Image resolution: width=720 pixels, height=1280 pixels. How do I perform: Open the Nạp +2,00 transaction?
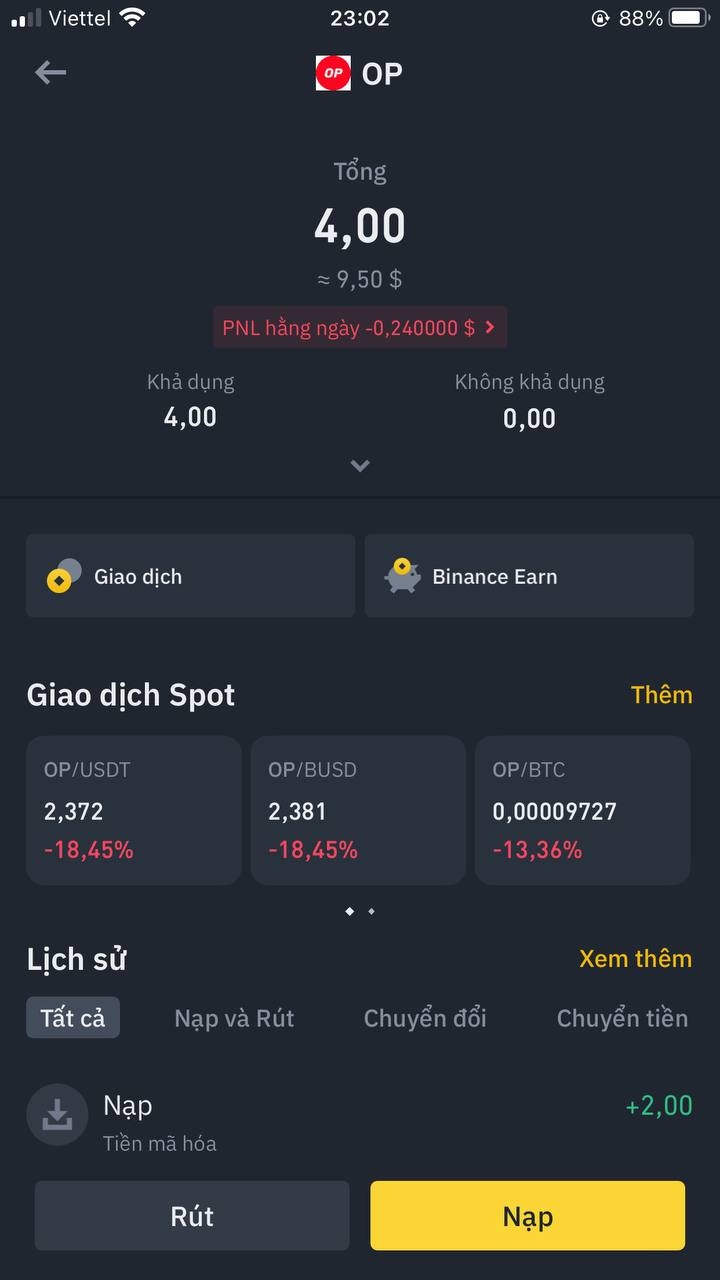(x=360, y=1122)
